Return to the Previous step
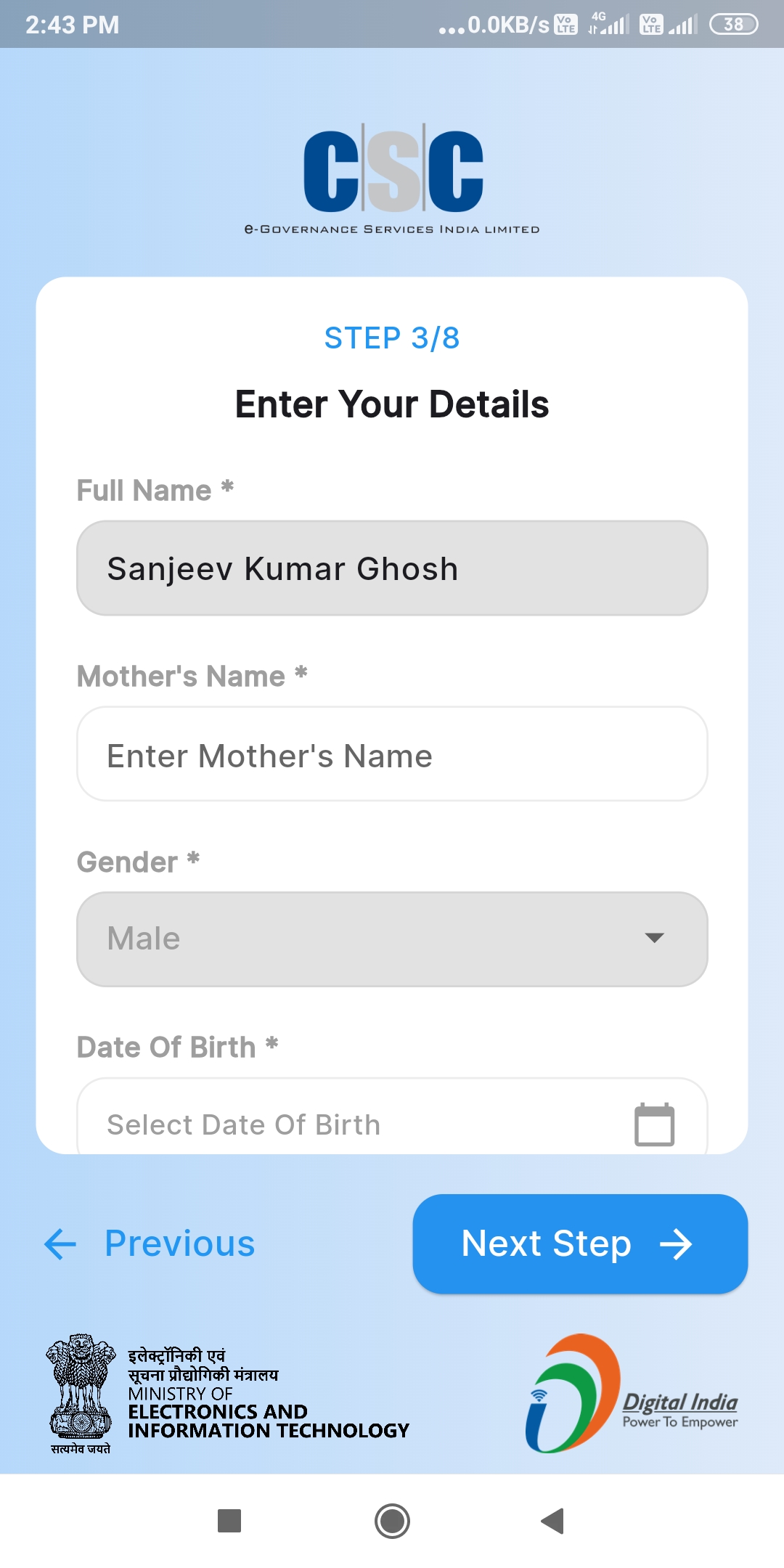784x1568 pixels. point(150,1244)
